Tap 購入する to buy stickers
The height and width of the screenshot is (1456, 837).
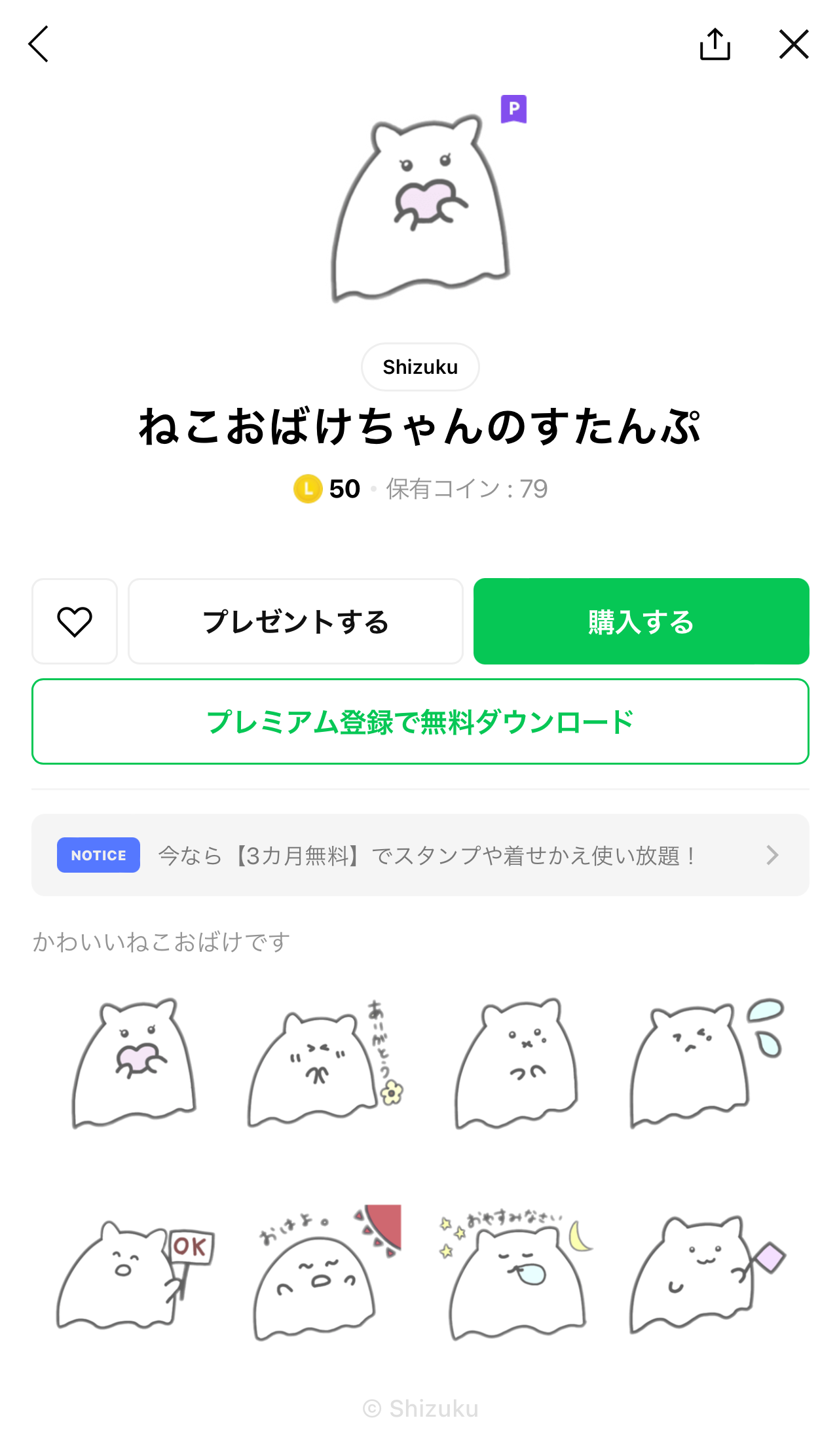641,621
